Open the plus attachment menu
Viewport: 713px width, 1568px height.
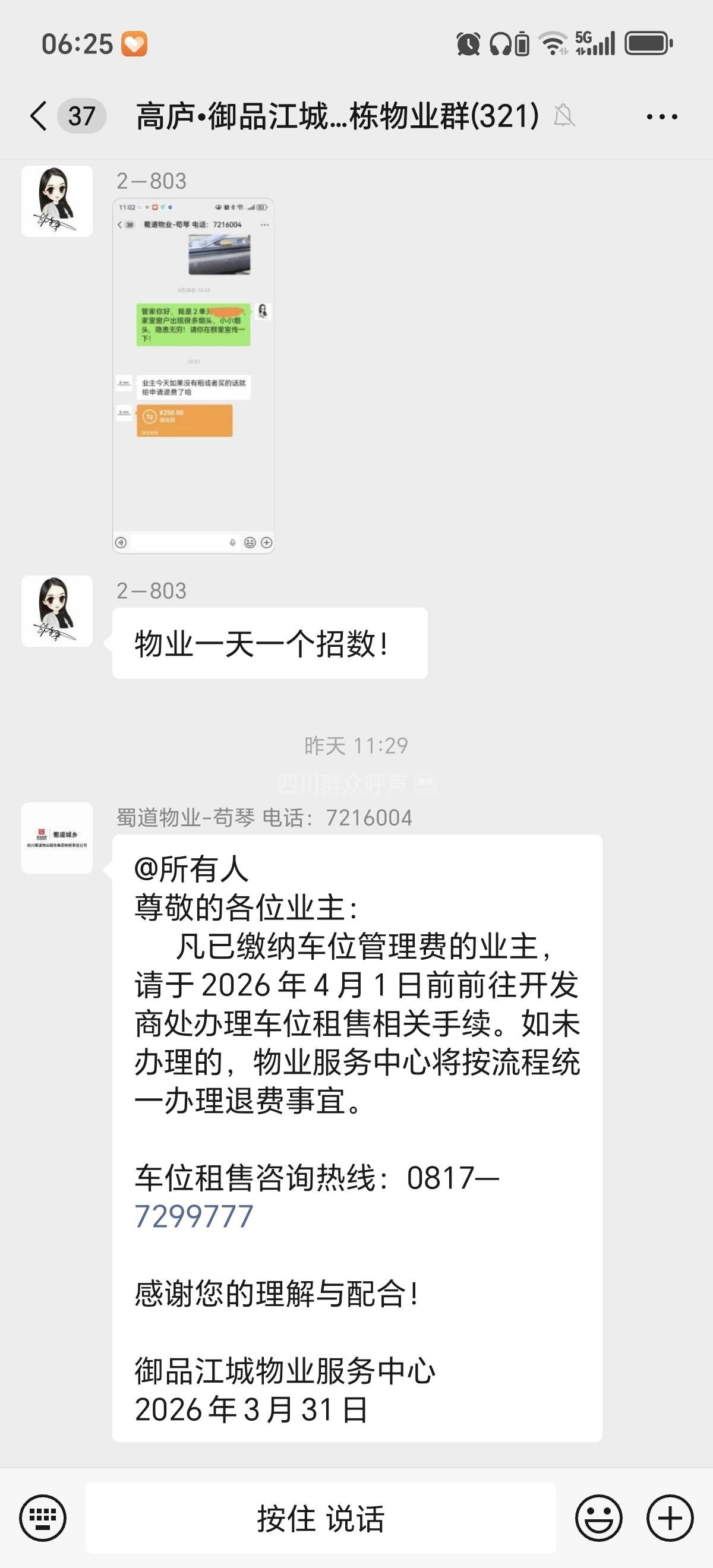[670, 1518]
